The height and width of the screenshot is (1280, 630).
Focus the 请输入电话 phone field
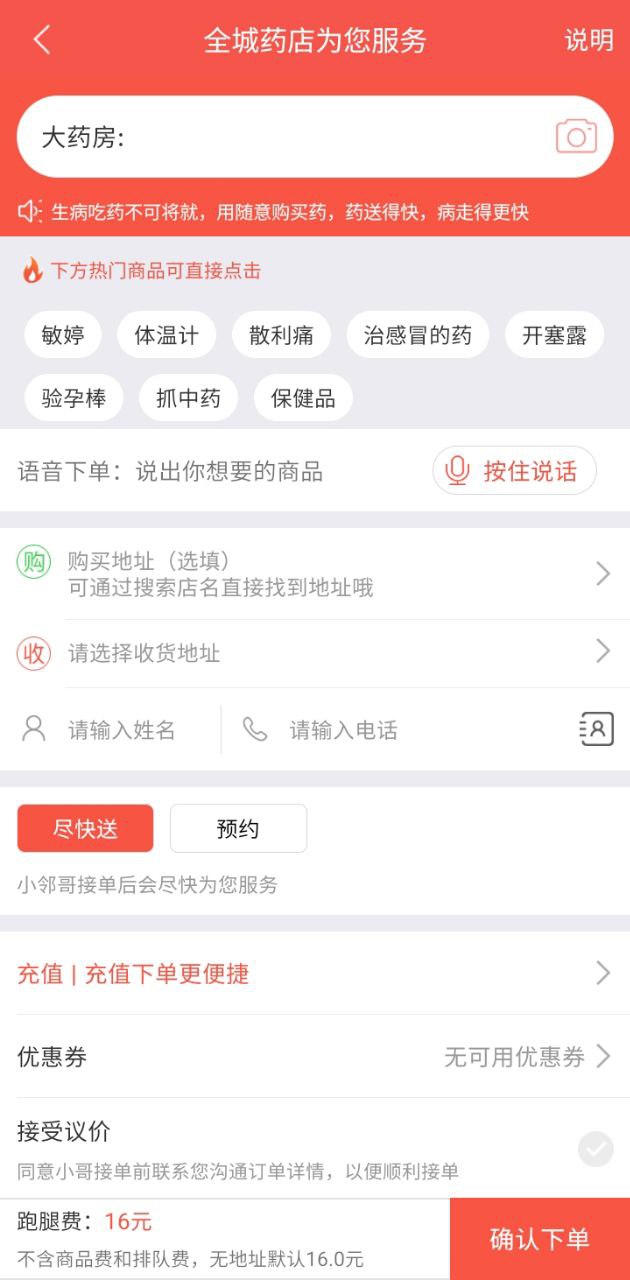pyautogui.click(x=400, y=730)
